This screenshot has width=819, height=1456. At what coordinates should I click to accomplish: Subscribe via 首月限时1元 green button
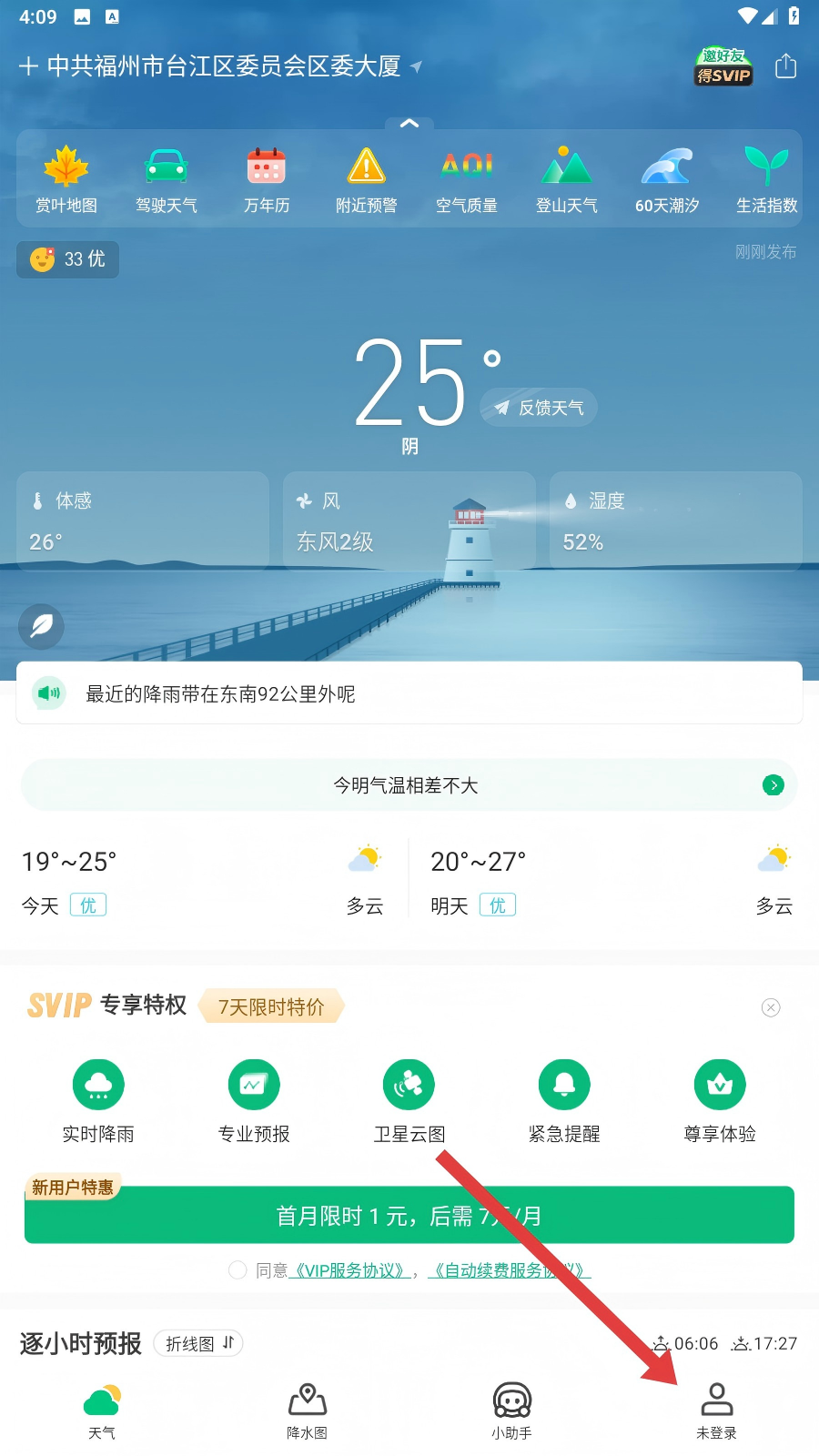click(x=409, y=1216)
